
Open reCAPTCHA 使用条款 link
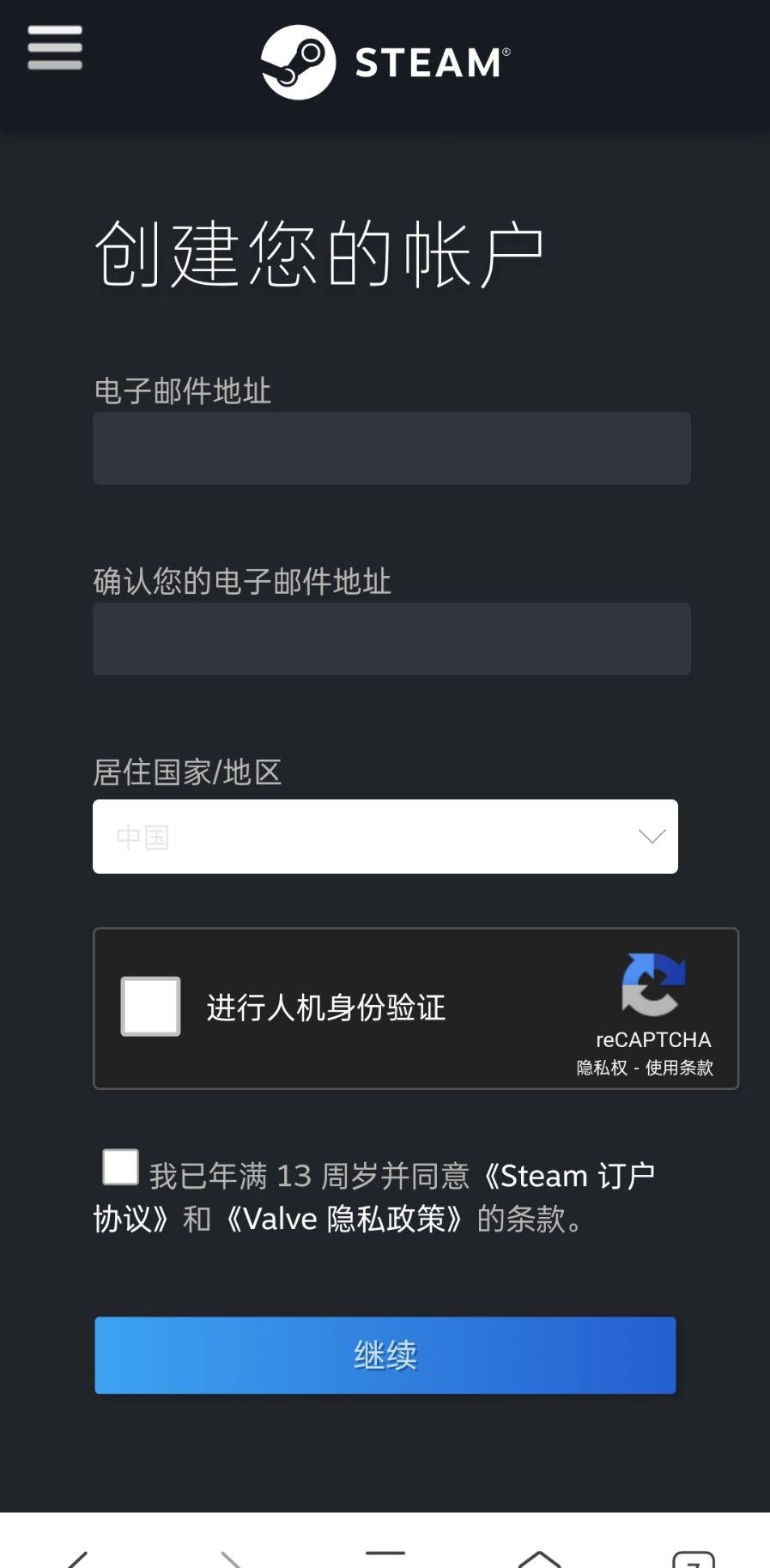pos(681,1069)
